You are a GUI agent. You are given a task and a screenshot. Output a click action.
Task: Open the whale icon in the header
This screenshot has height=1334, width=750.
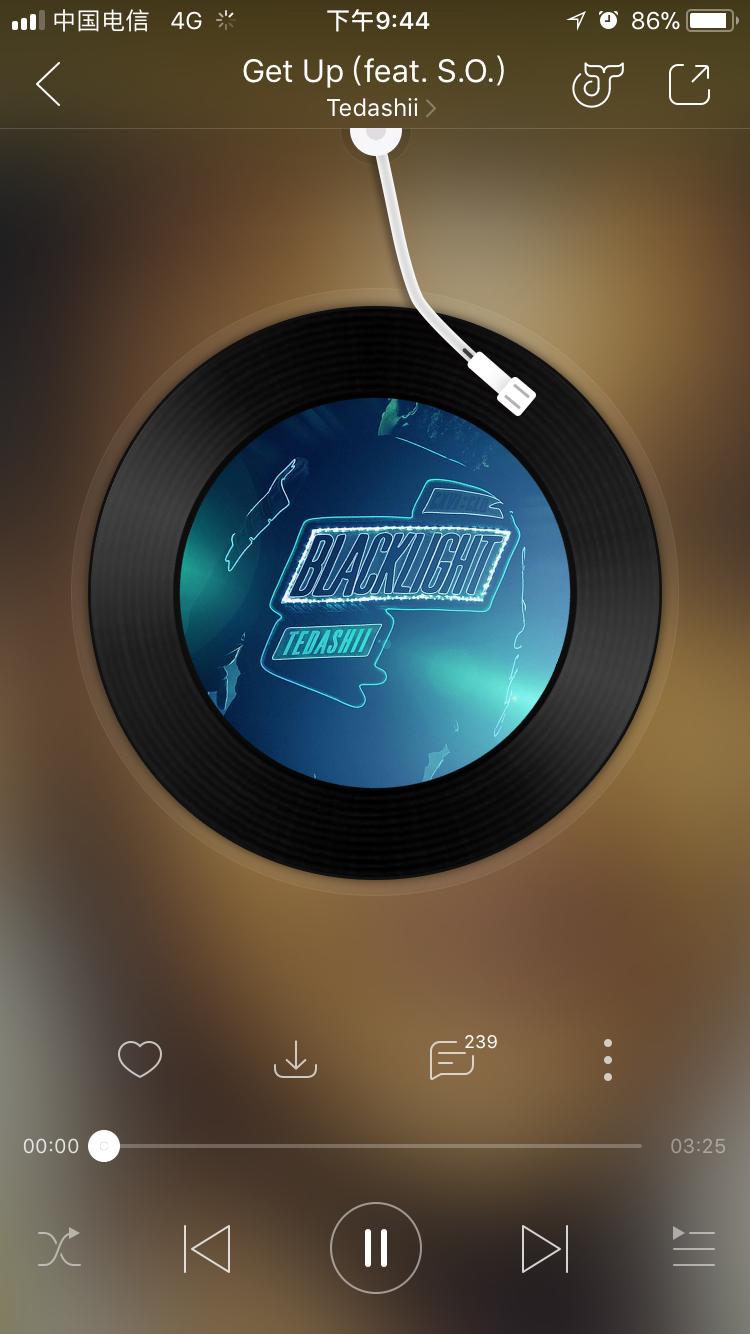[x=597, y=84]
